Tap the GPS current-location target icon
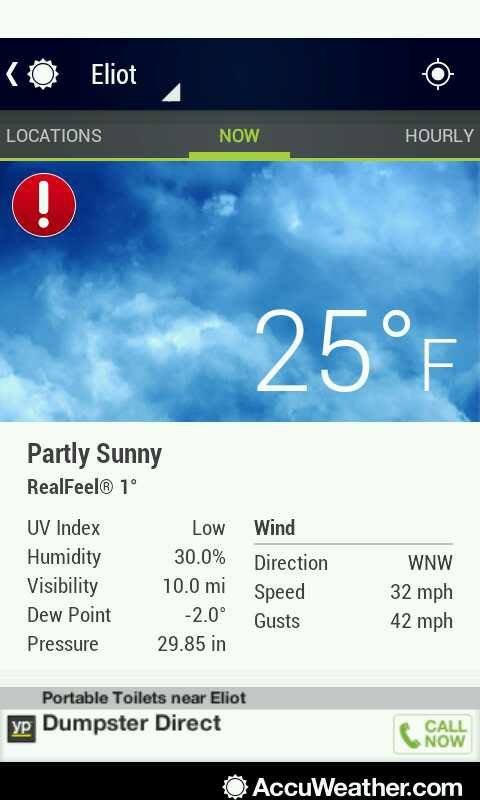Viewport: 480px width, 800px height. tap(438, 74)
